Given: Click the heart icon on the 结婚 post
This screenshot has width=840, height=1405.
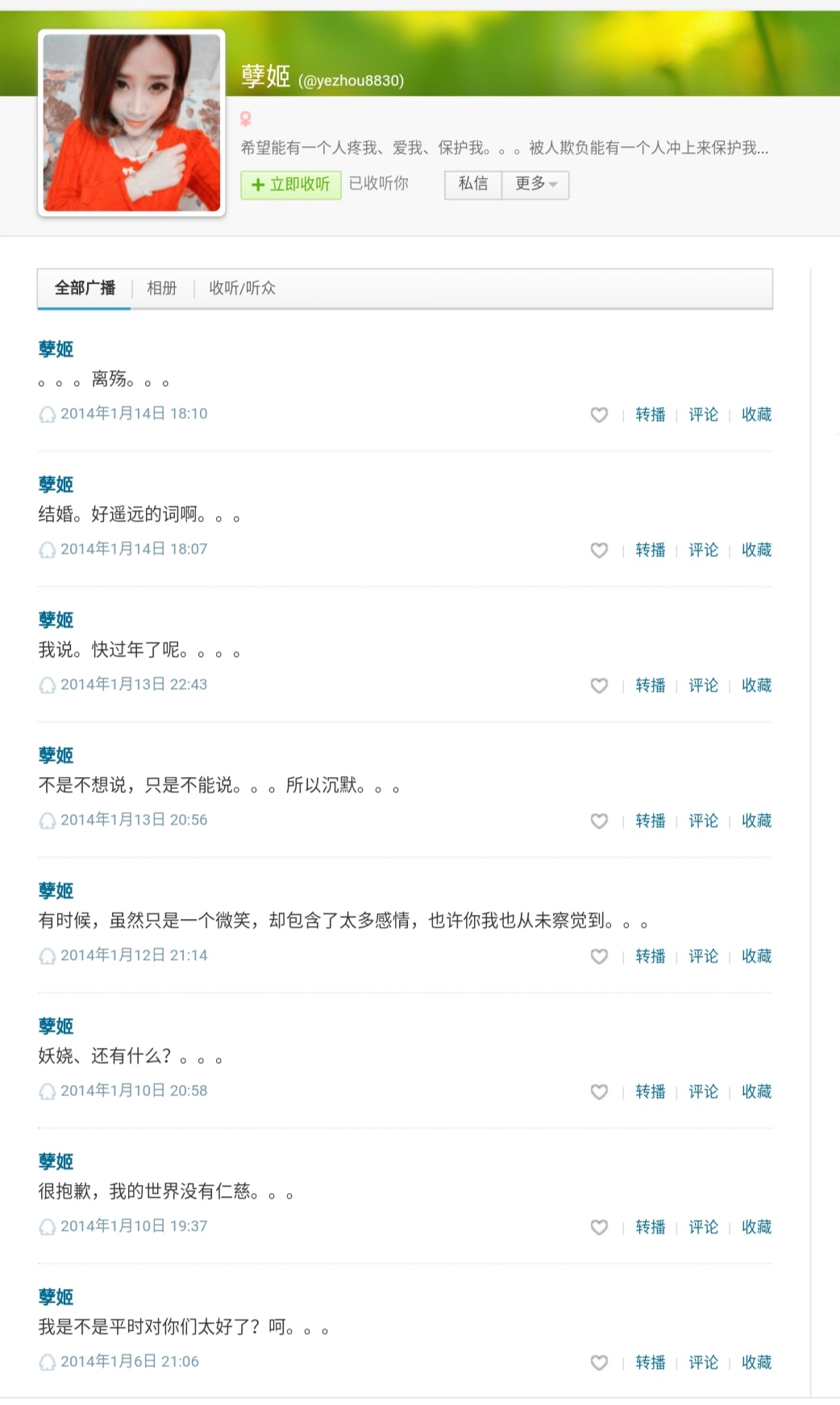Looking at the screenshot, I should point(600,550).
